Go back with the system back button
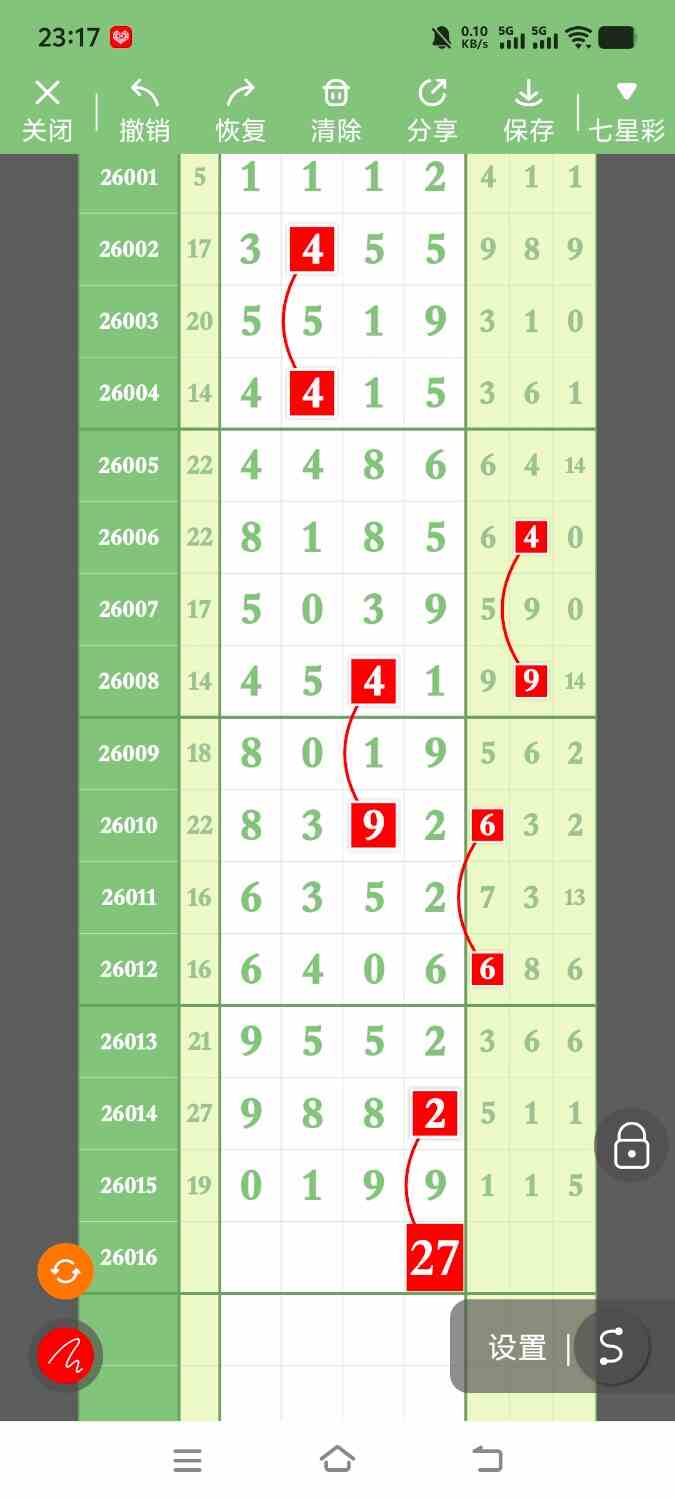Screen dimensions: 675x1500 [x=487, y=1460]
